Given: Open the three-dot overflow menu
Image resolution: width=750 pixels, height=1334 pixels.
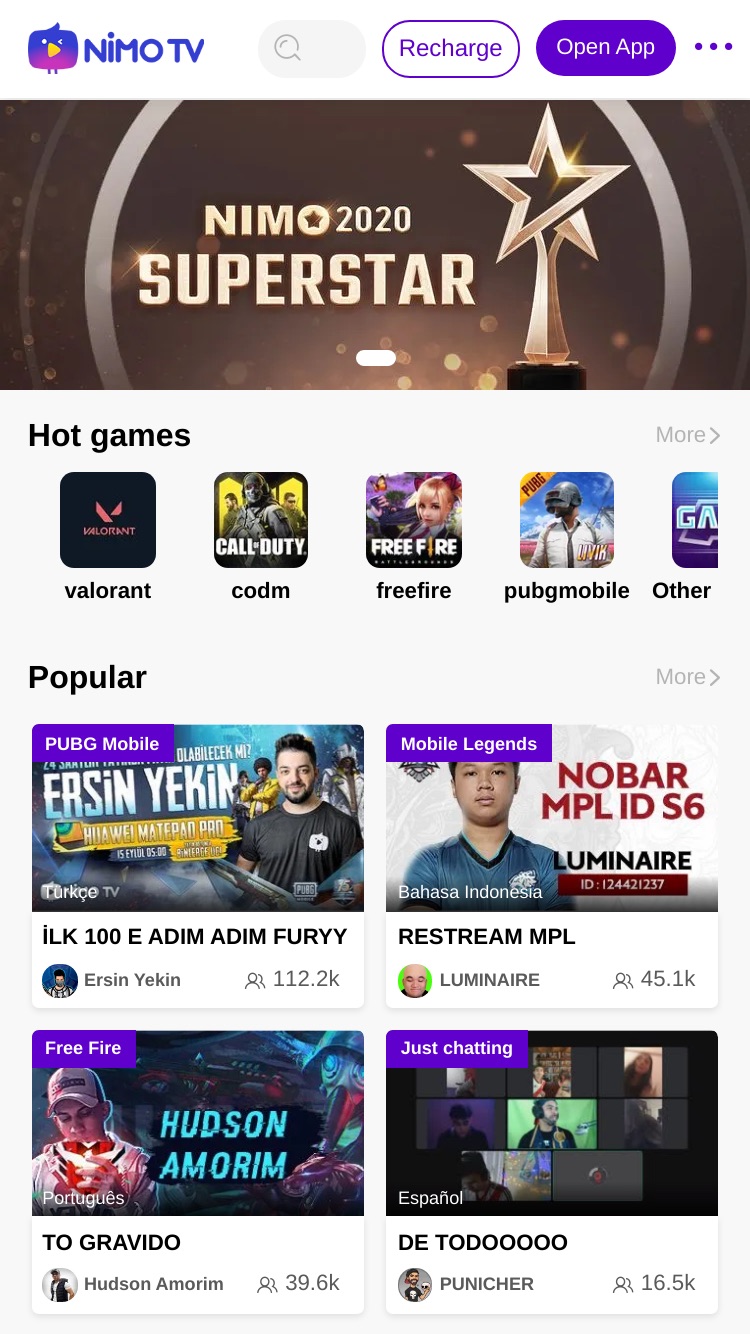Looking at the screenshot, I should point(713,47).
